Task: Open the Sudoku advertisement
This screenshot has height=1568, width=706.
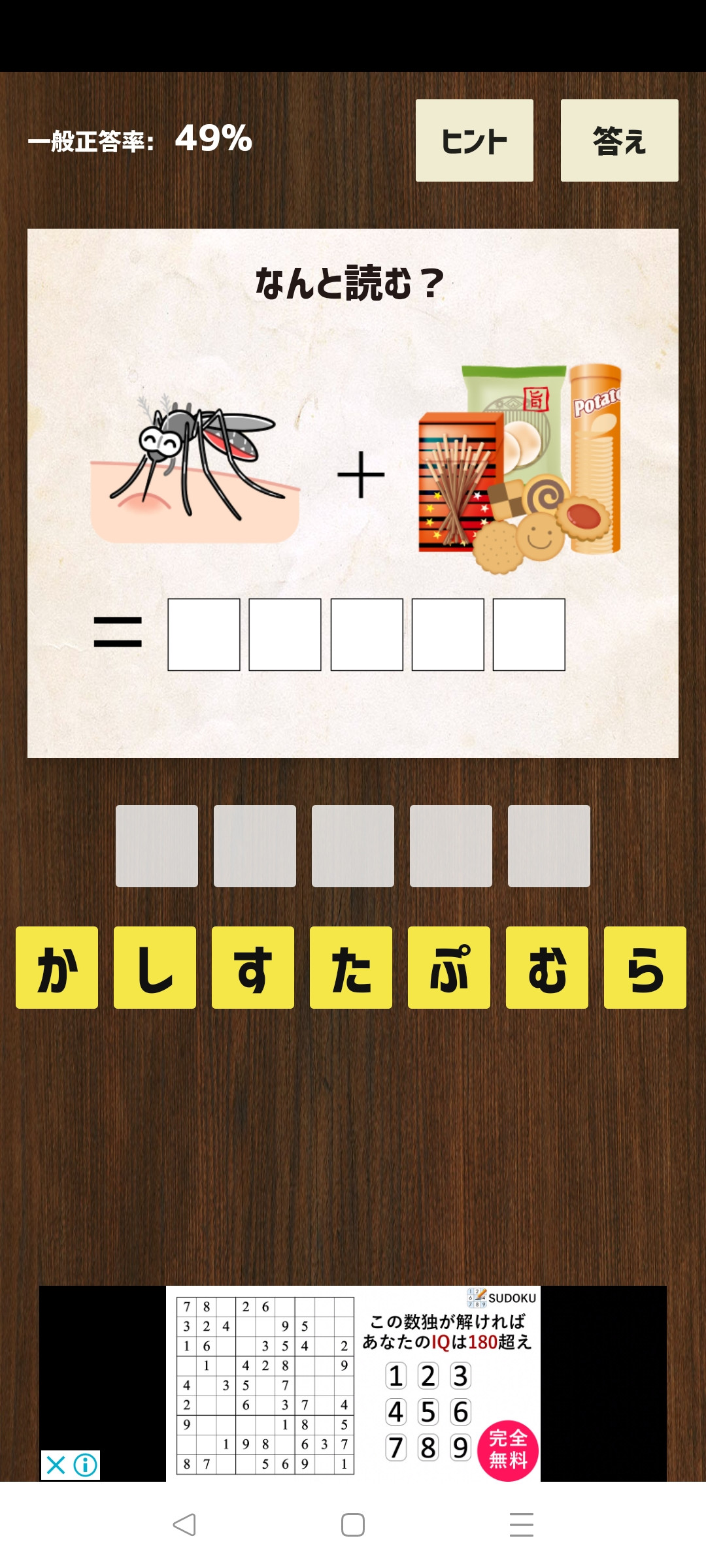Action: [x=353, y=1383]
